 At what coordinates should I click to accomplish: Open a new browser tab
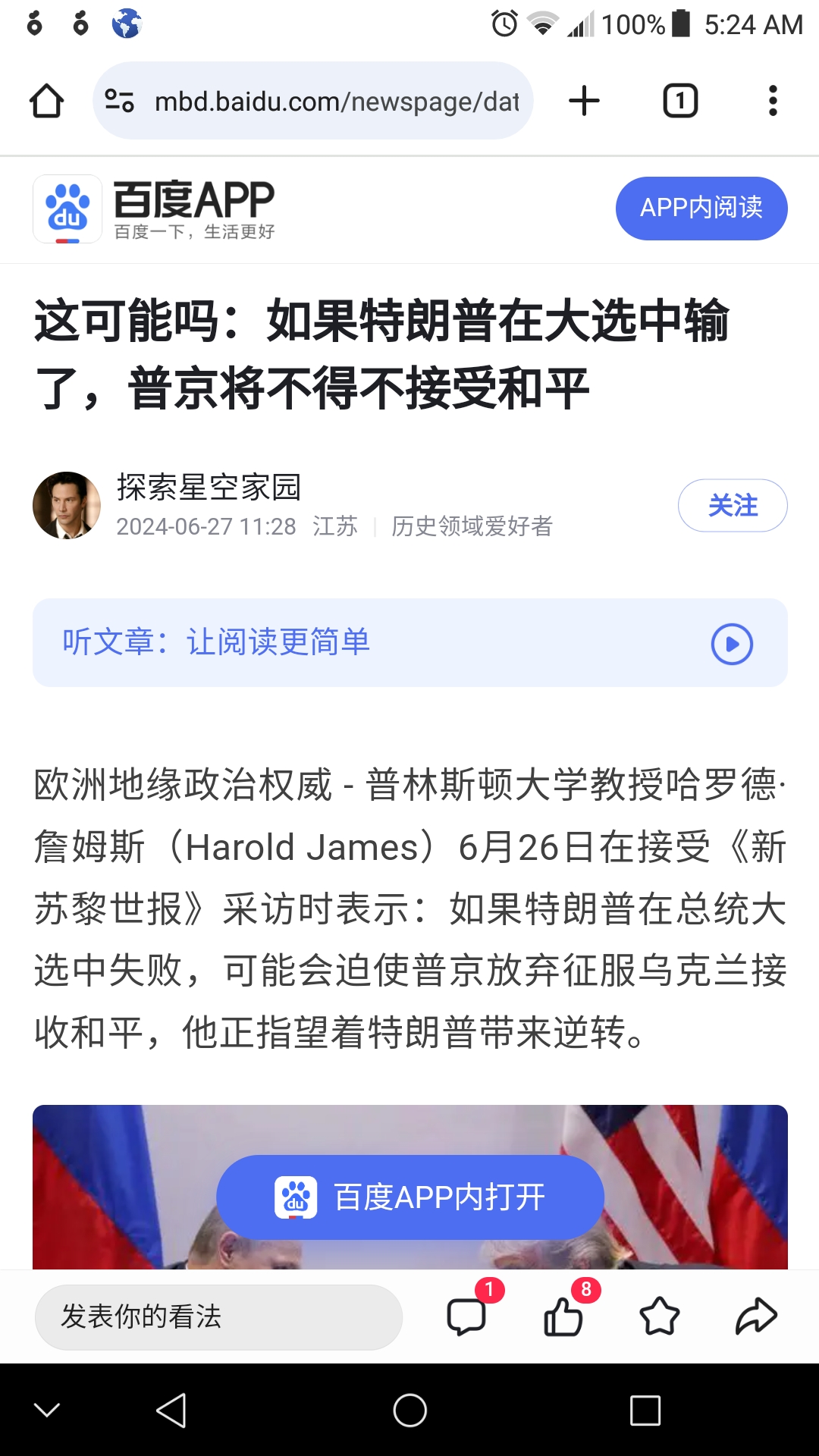[584, 101]
